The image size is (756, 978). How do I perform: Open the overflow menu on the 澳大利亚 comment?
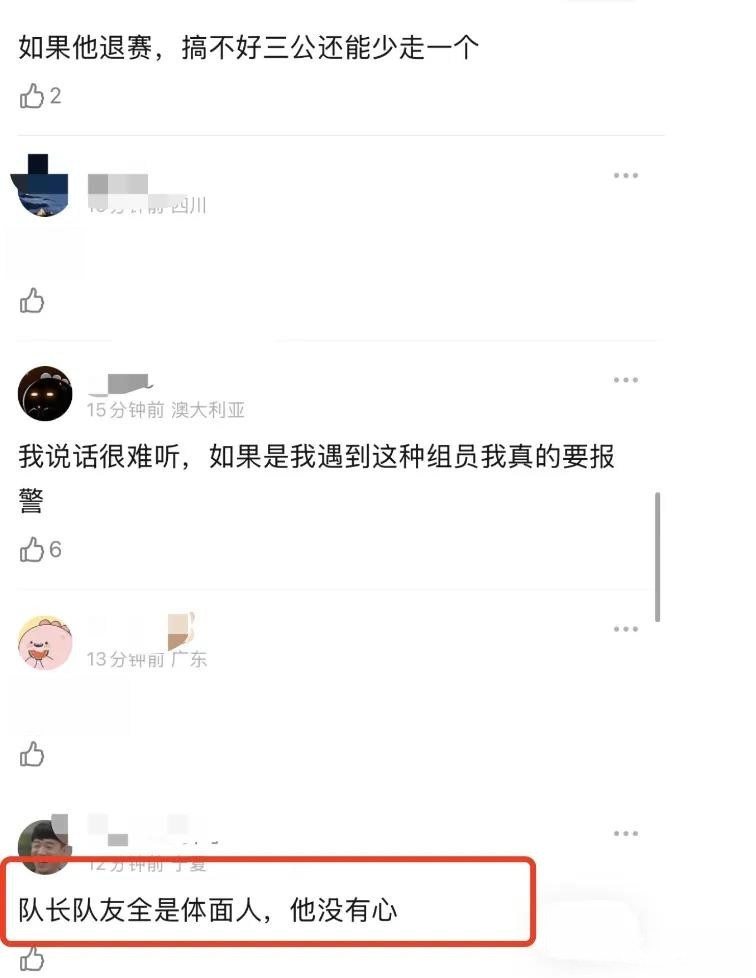coord(626,380)
